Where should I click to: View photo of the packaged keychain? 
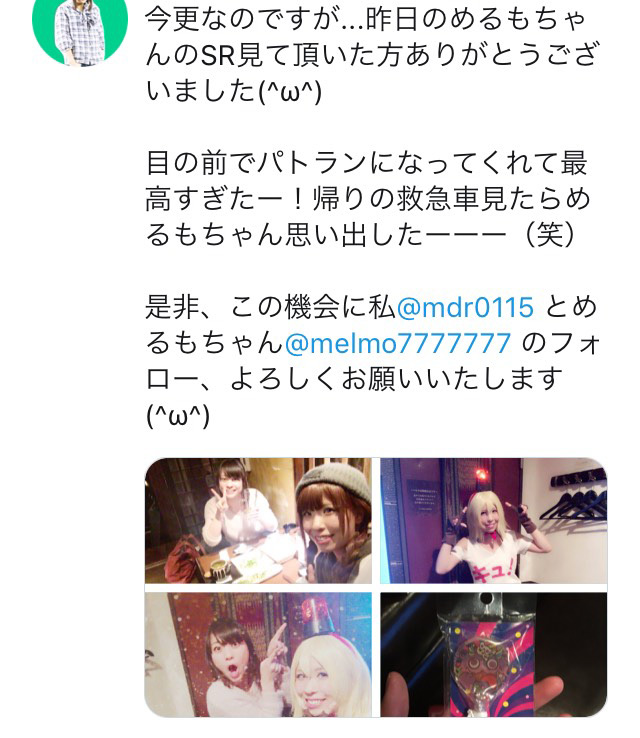493,653
